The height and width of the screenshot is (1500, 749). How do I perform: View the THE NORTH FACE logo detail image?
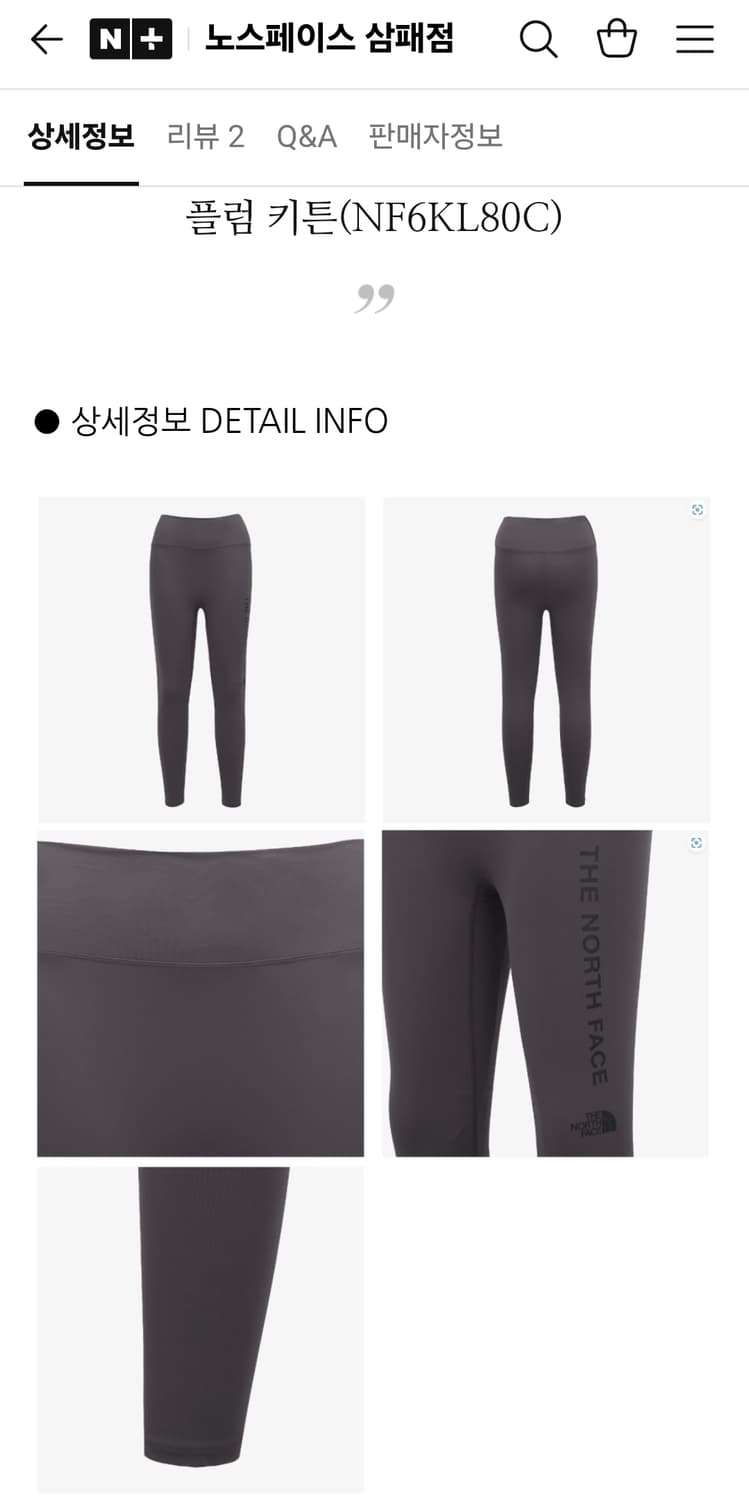click(x=546, y=995)
